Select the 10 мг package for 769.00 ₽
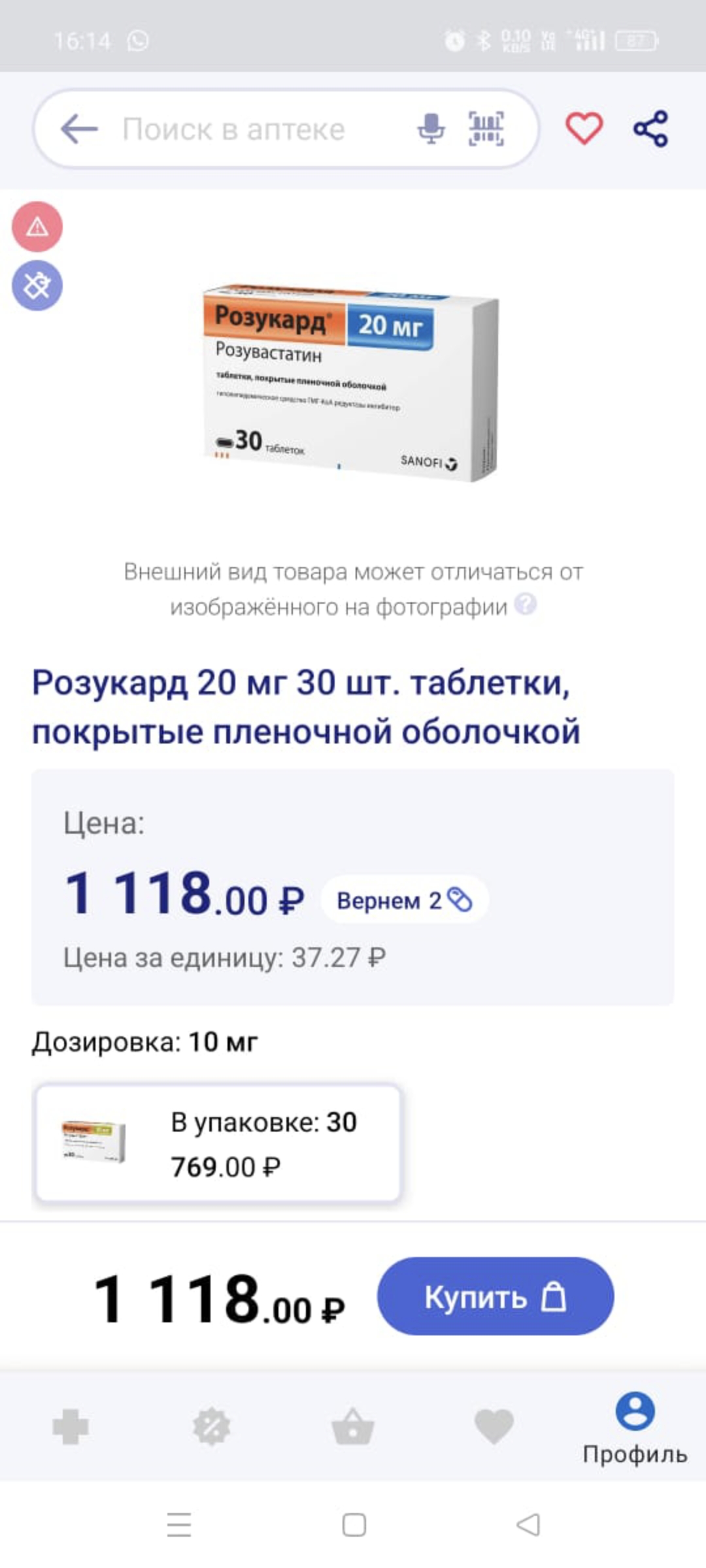The height and width of the screenshot is (1568, 706). click(218, 1143)
